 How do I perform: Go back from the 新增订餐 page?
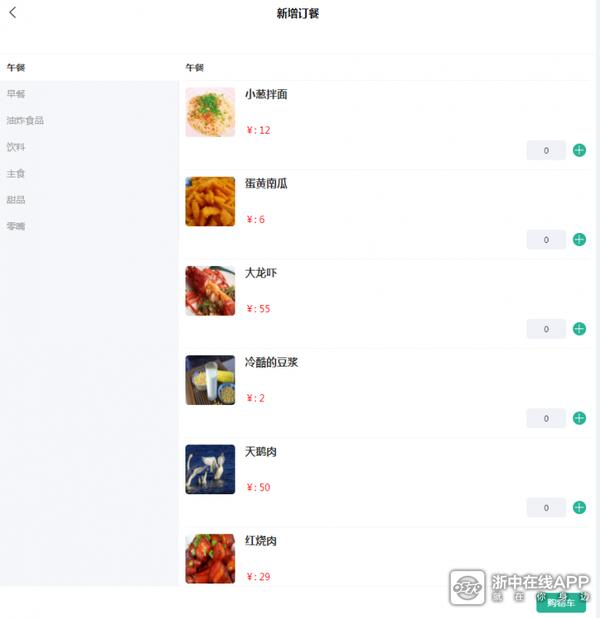pos(13,13)
